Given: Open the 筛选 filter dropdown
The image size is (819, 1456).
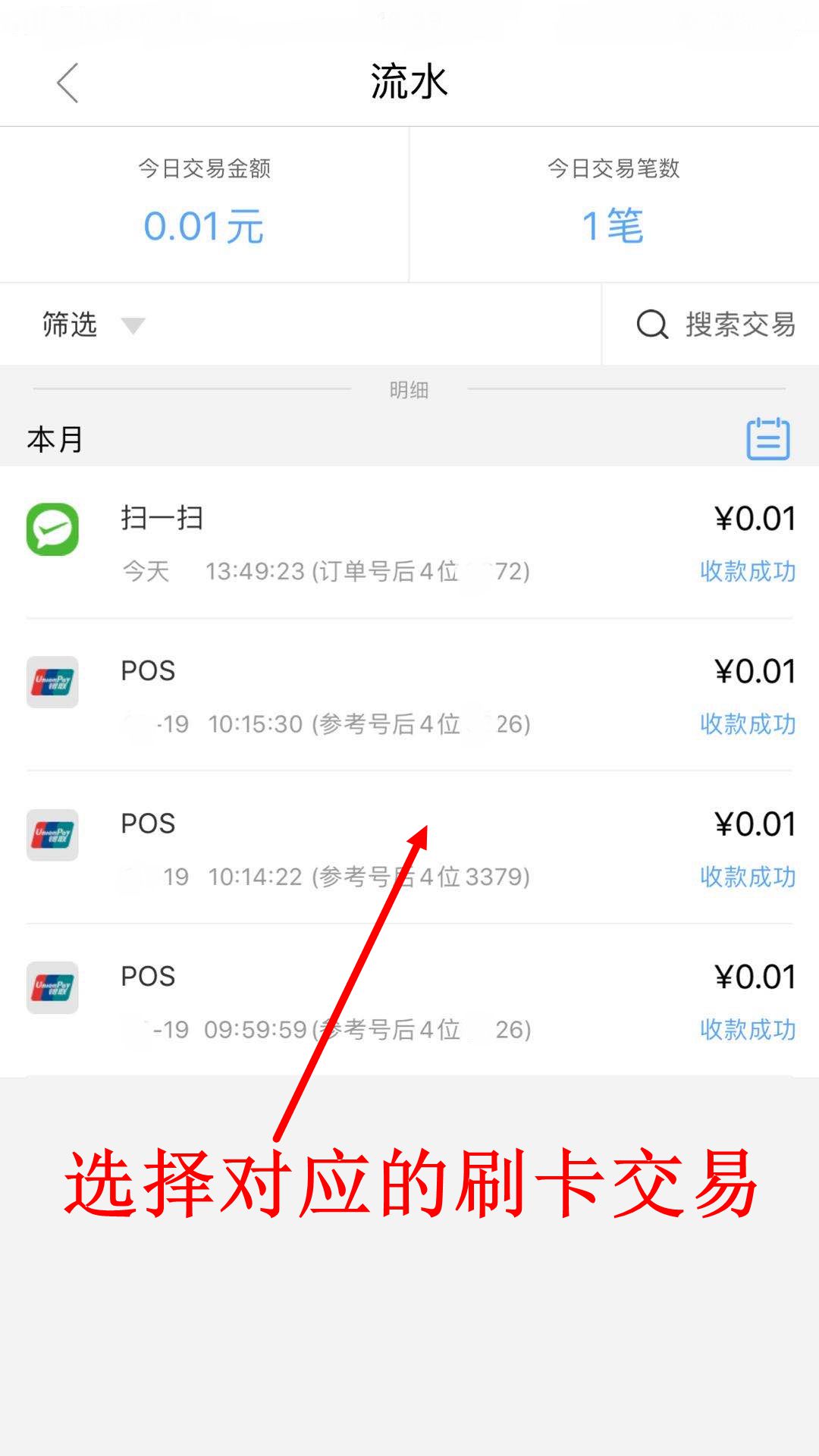Looking at the screenshot, I should pos(93,325).
